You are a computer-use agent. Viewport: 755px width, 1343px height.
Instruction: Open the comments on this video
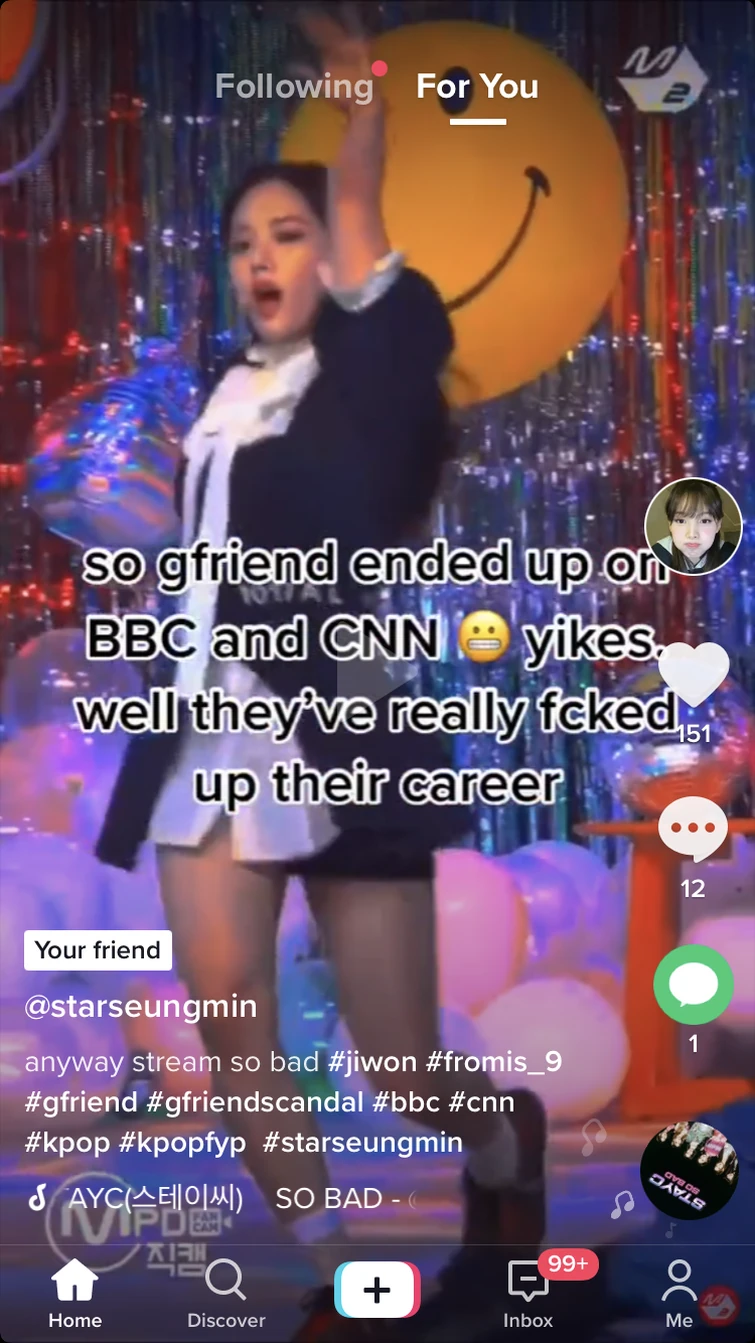point(693,828)
